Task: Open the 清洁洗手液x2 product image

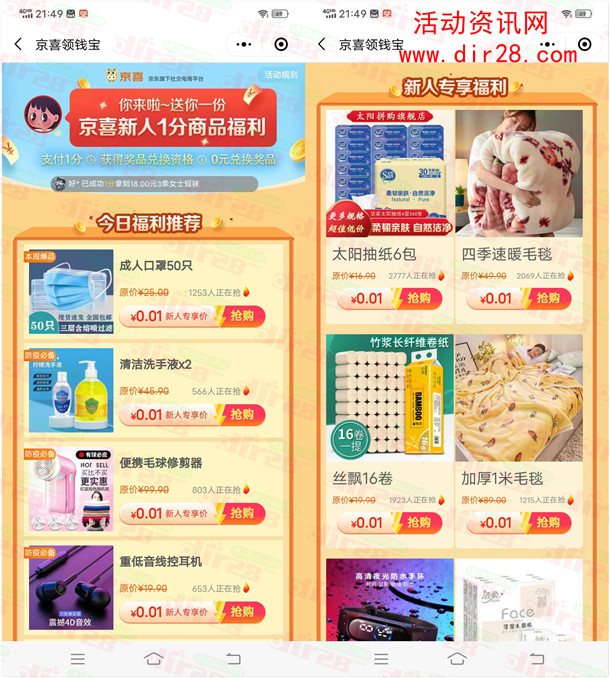Action: pos(71,390)
